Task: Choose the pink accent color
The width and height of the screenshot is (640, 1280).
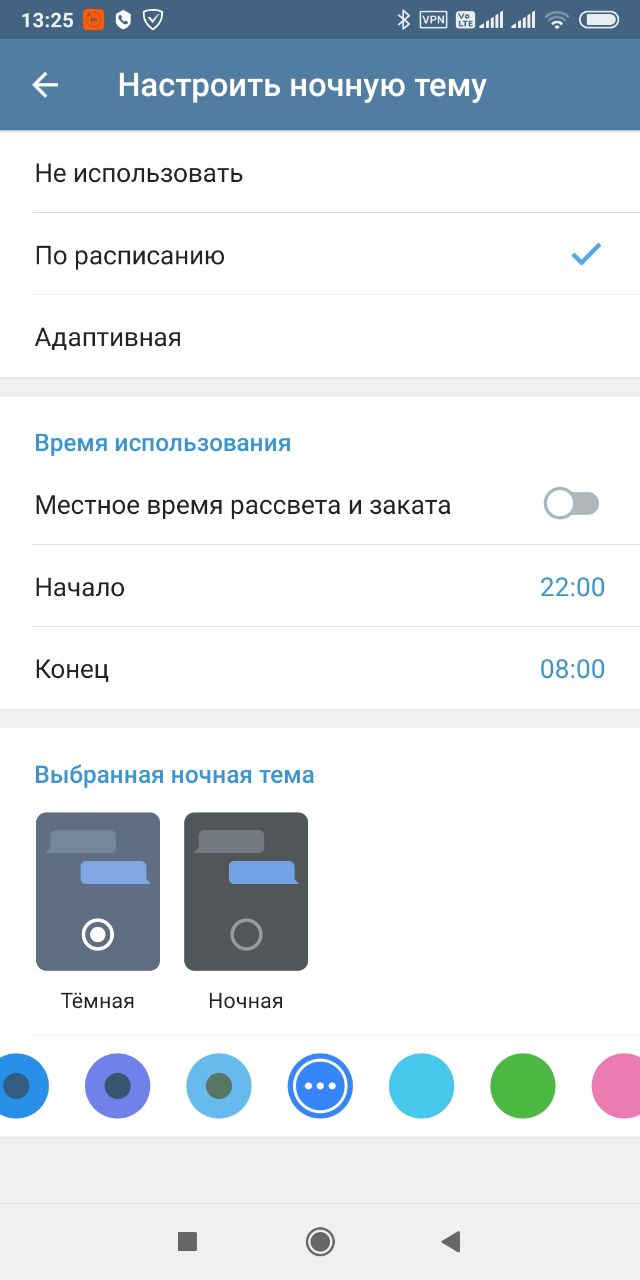Action: (616, 1085)
